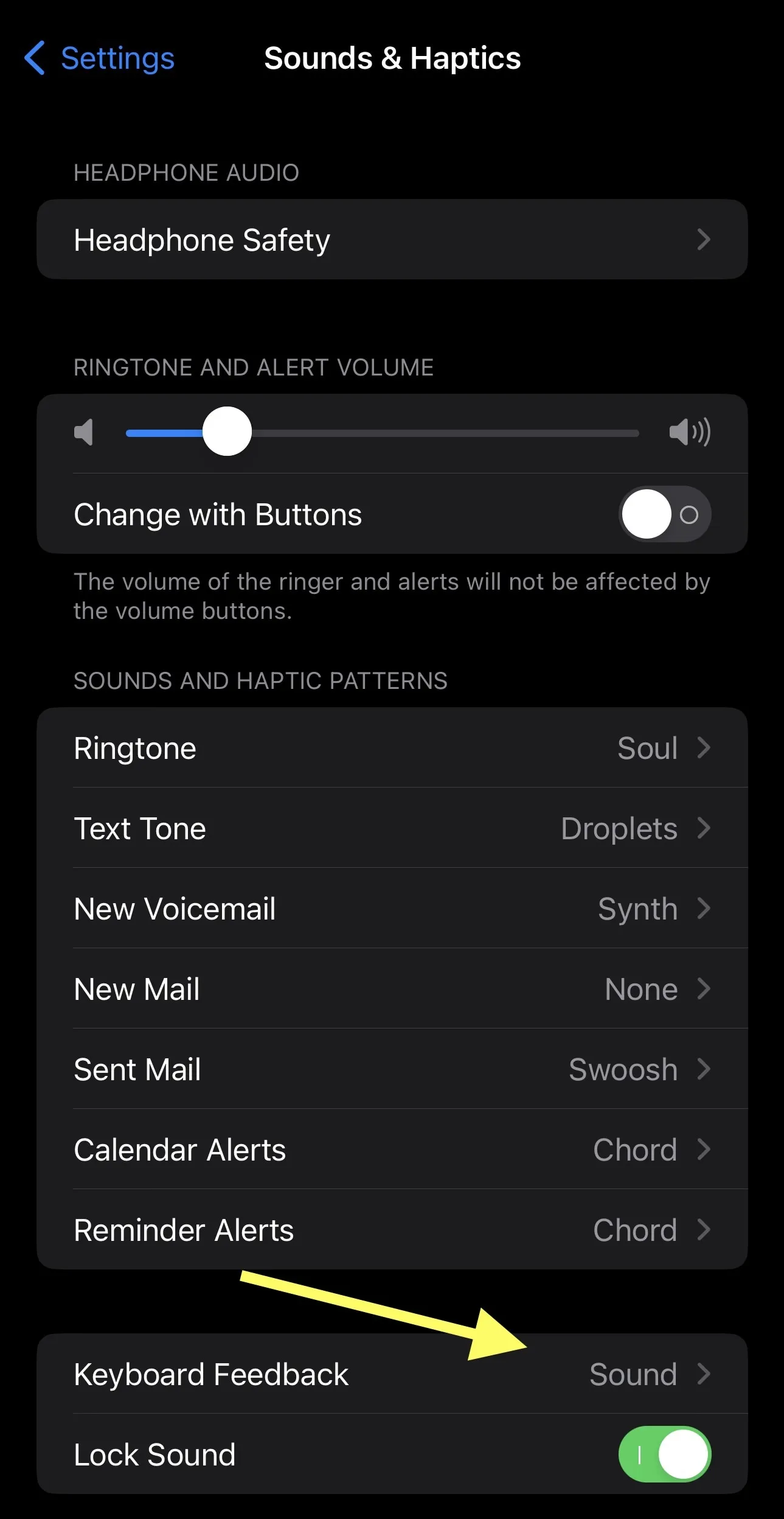784x1519 pixels.
Task: Open New Voicemail sound options
Action: tap(392, 908)
